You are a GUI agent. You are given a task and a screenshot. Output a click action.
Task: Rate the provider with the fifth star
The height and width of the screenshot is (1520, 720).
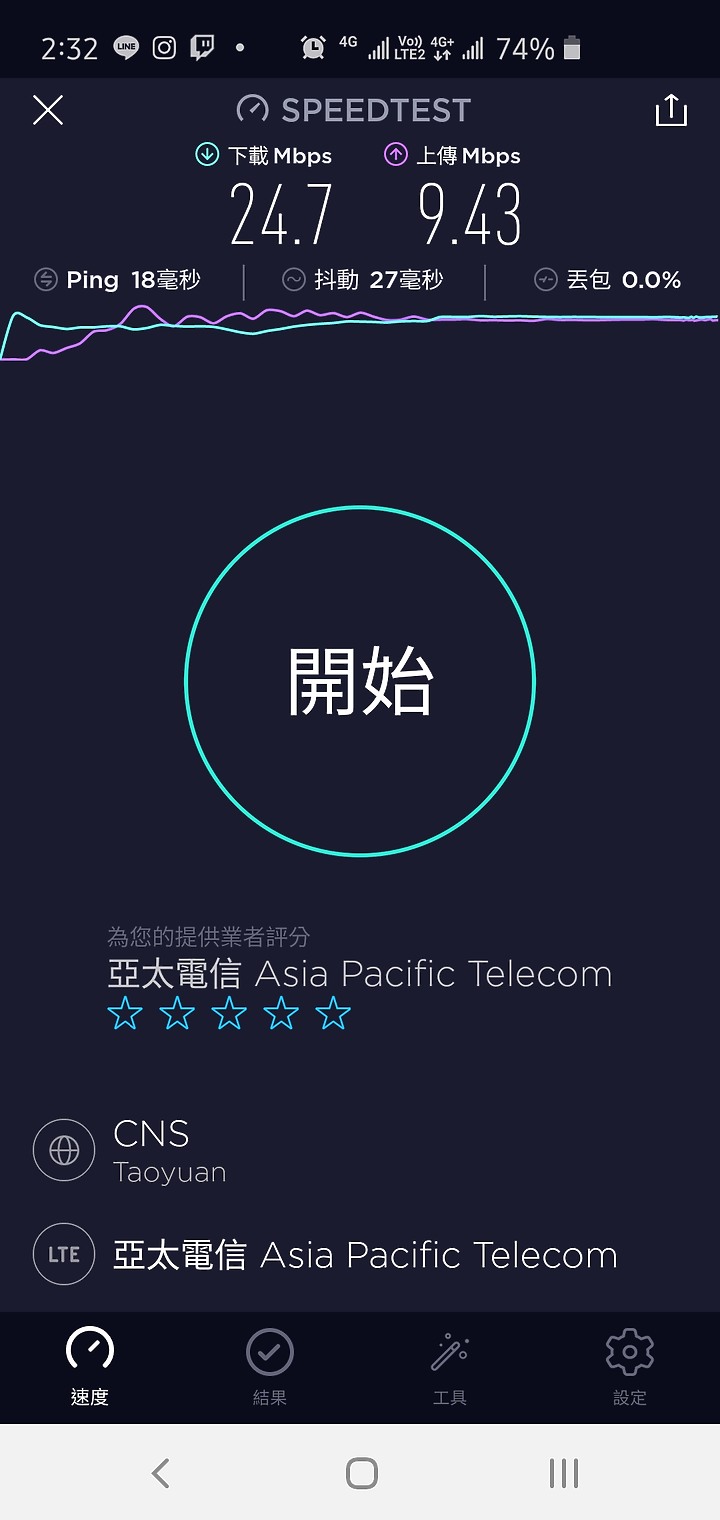coord(333,1014)
